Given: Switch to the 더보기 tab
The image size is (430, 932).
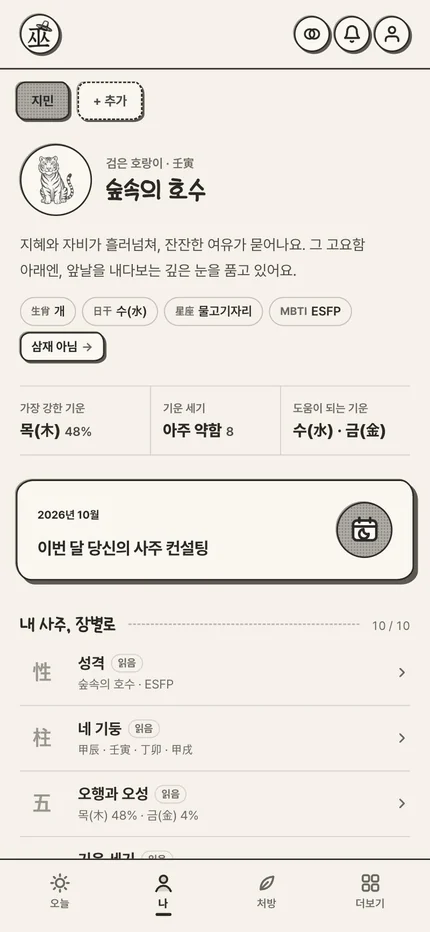Looking at the screenshot, I should click(370, 892).
